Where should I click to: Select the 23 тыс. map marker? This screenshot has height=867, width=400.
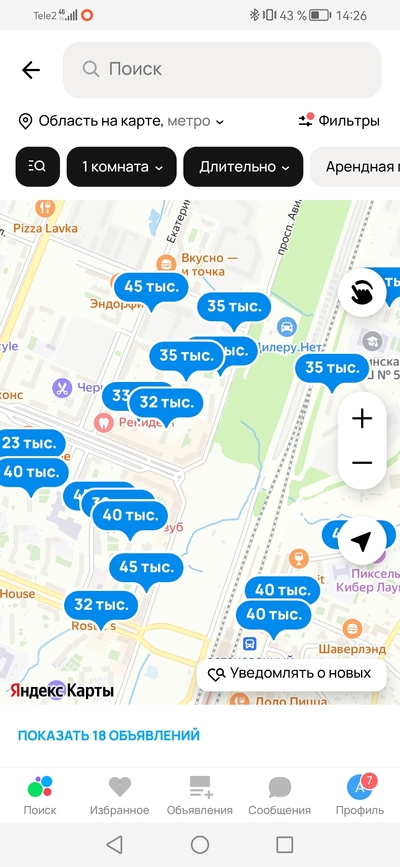pos(31,443)
